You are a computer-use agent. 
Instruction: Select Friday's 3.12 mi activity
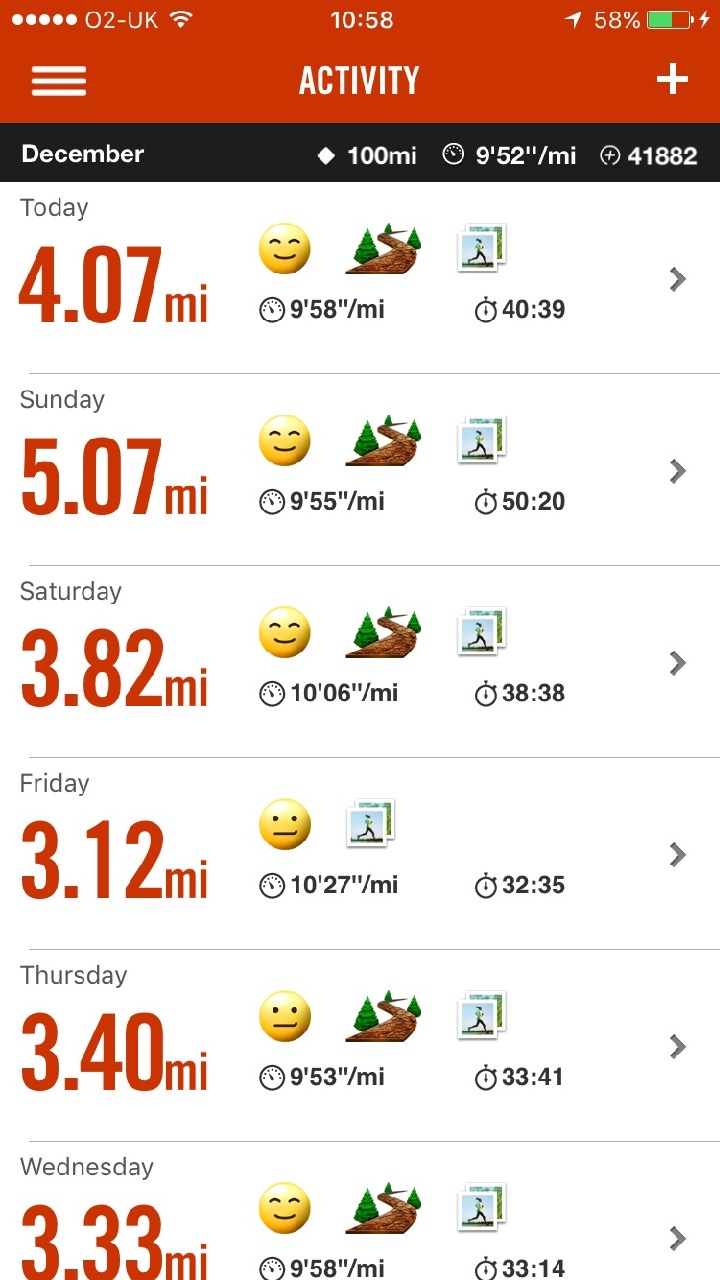tap(360, 856)
